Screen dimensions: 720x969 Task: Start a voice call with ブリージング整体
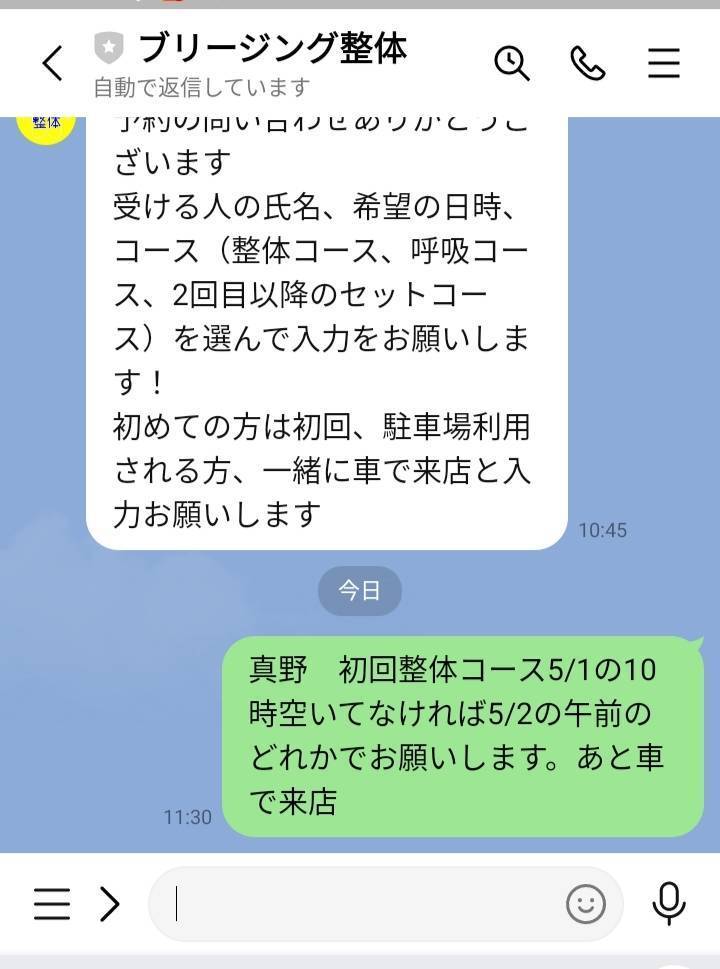tap(587, 63)
